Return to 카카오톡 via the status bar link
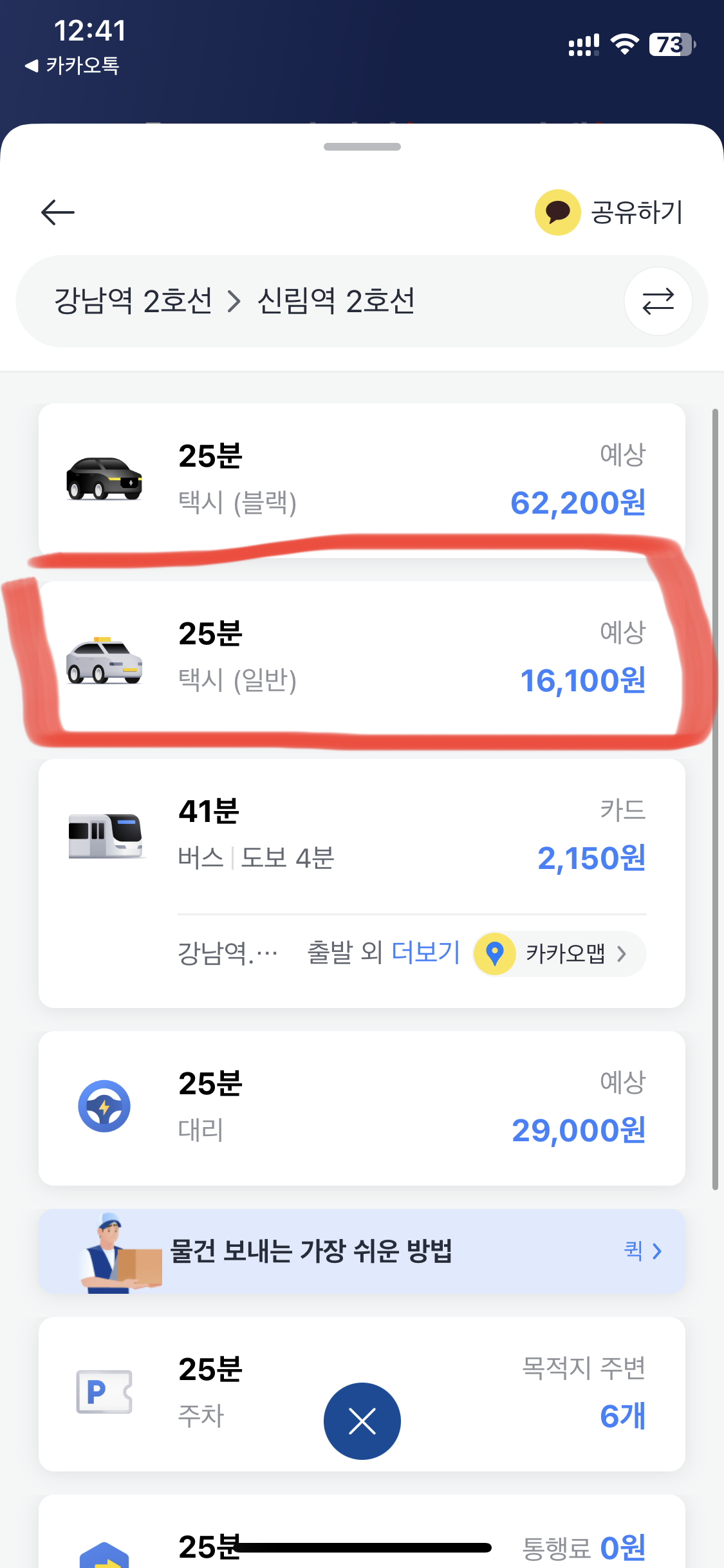724x1568 pixels. (71, 64)
